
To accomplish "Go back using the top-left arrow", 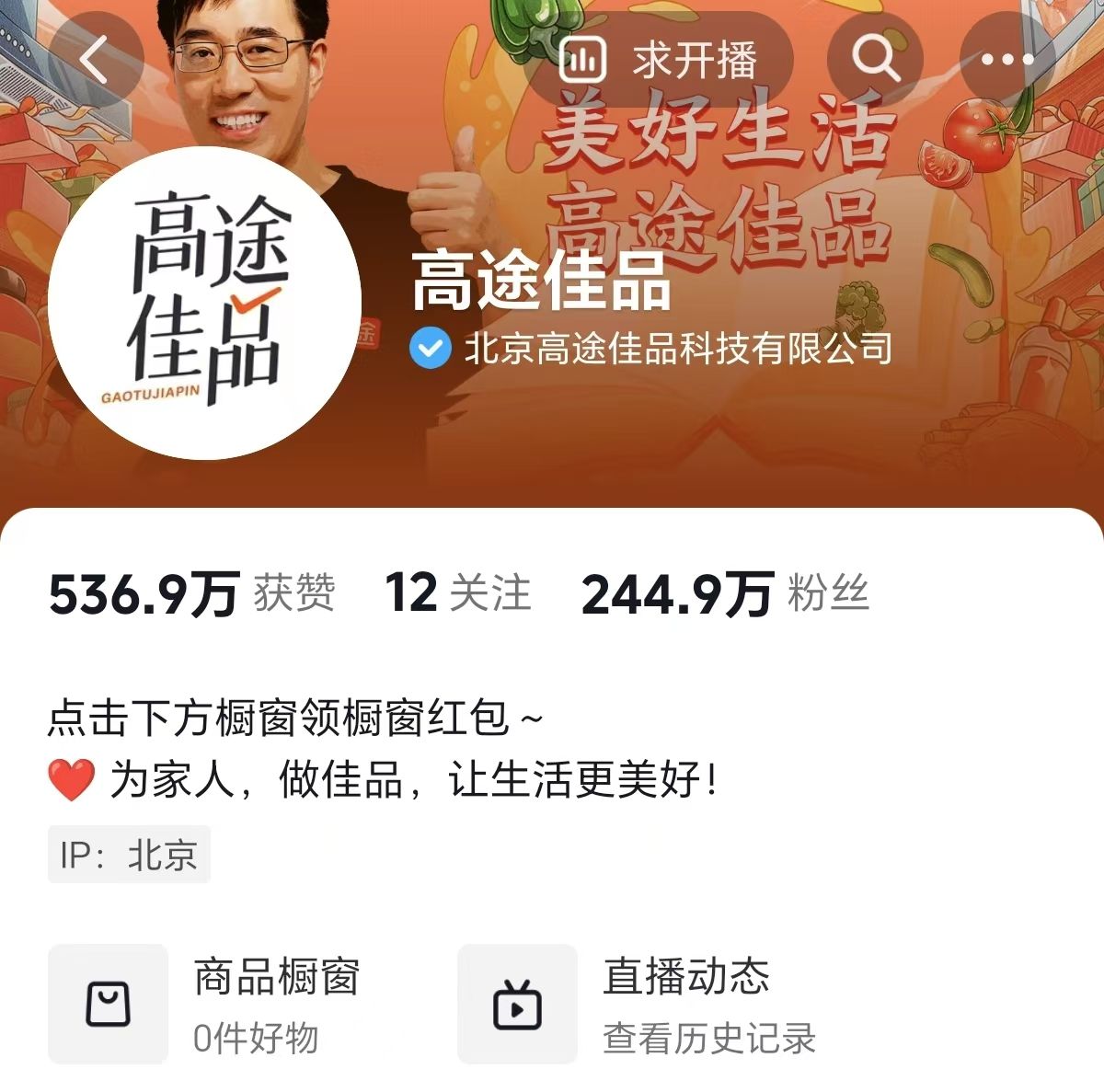I will [x=95, y=60].
